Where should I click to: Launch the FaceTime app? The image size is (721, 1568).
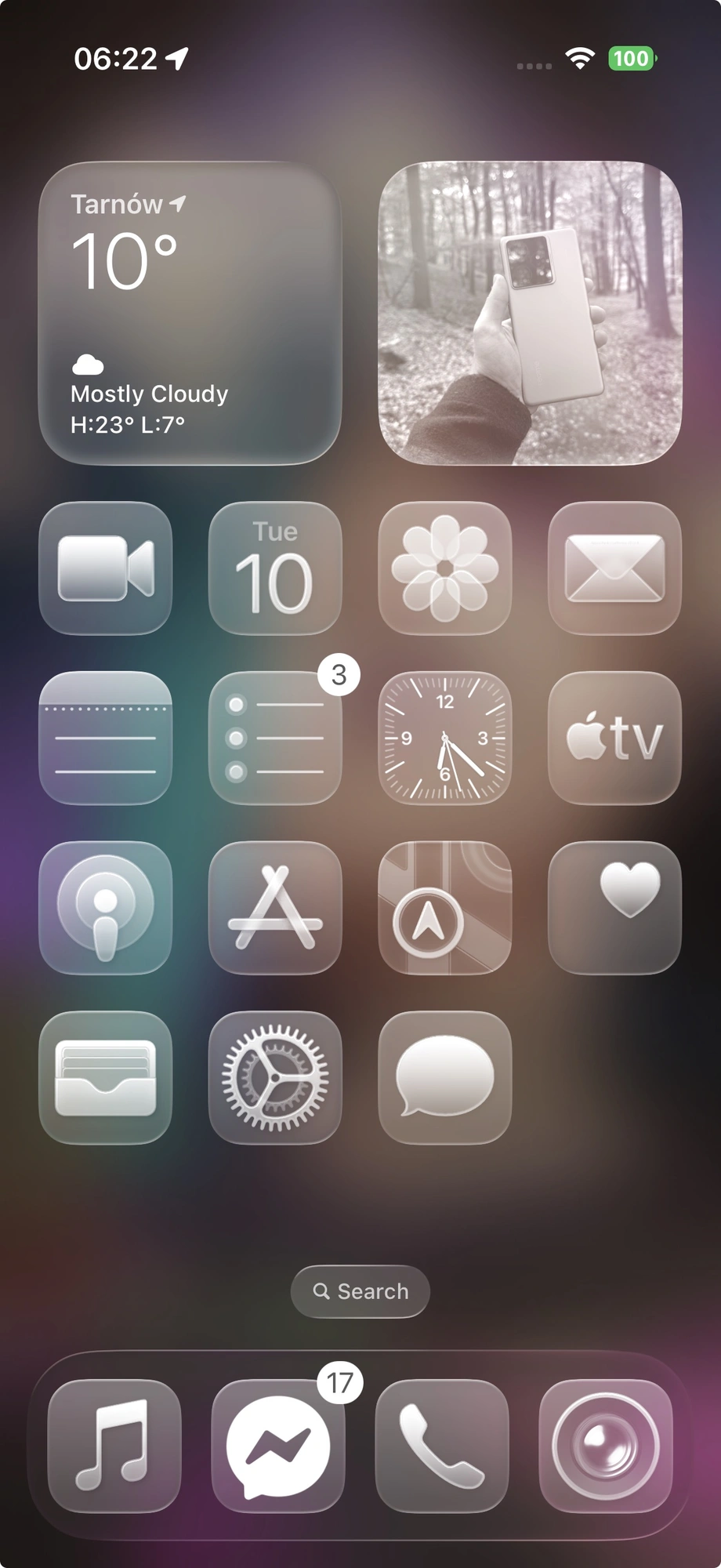(x=105, y=568)
